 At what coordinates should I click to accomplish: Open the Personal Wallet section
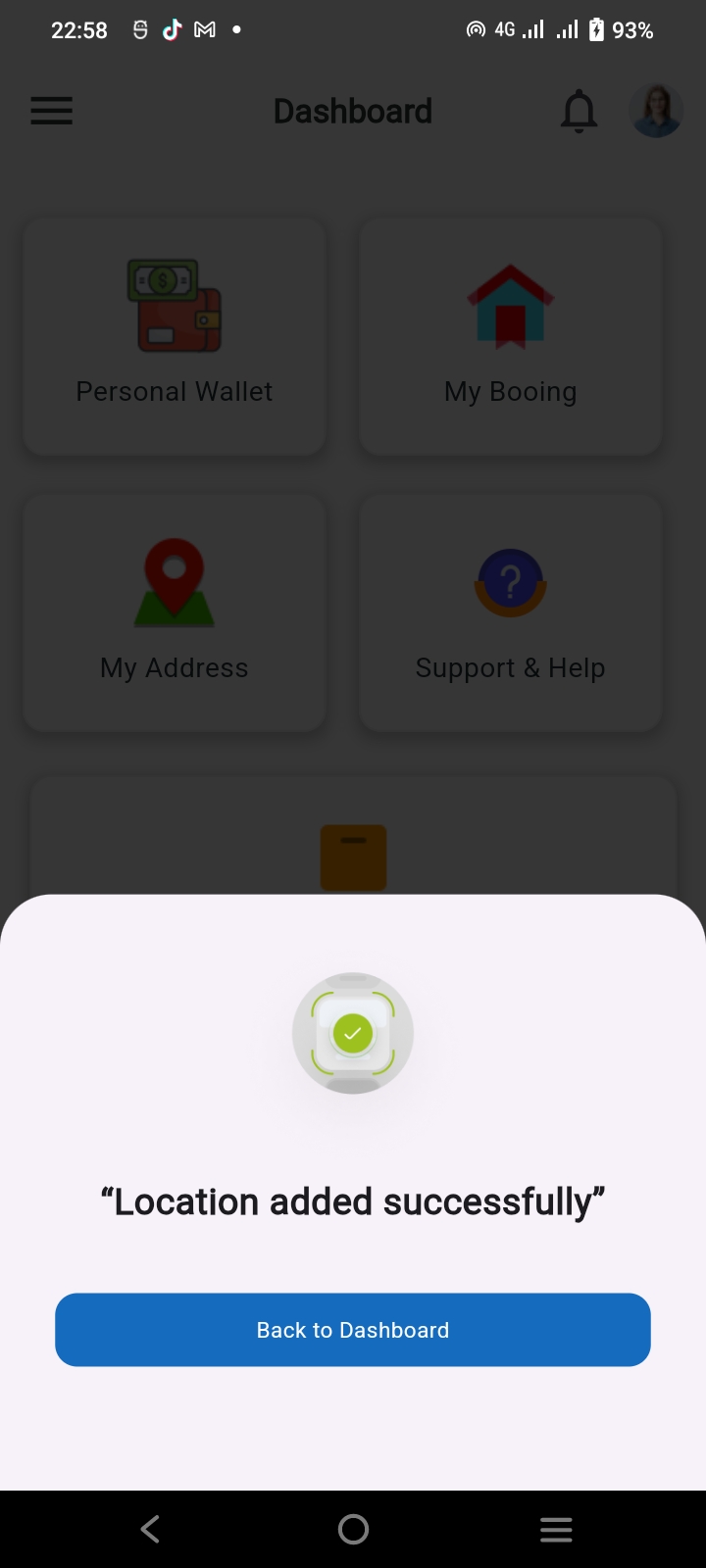(x=174, y=336)
